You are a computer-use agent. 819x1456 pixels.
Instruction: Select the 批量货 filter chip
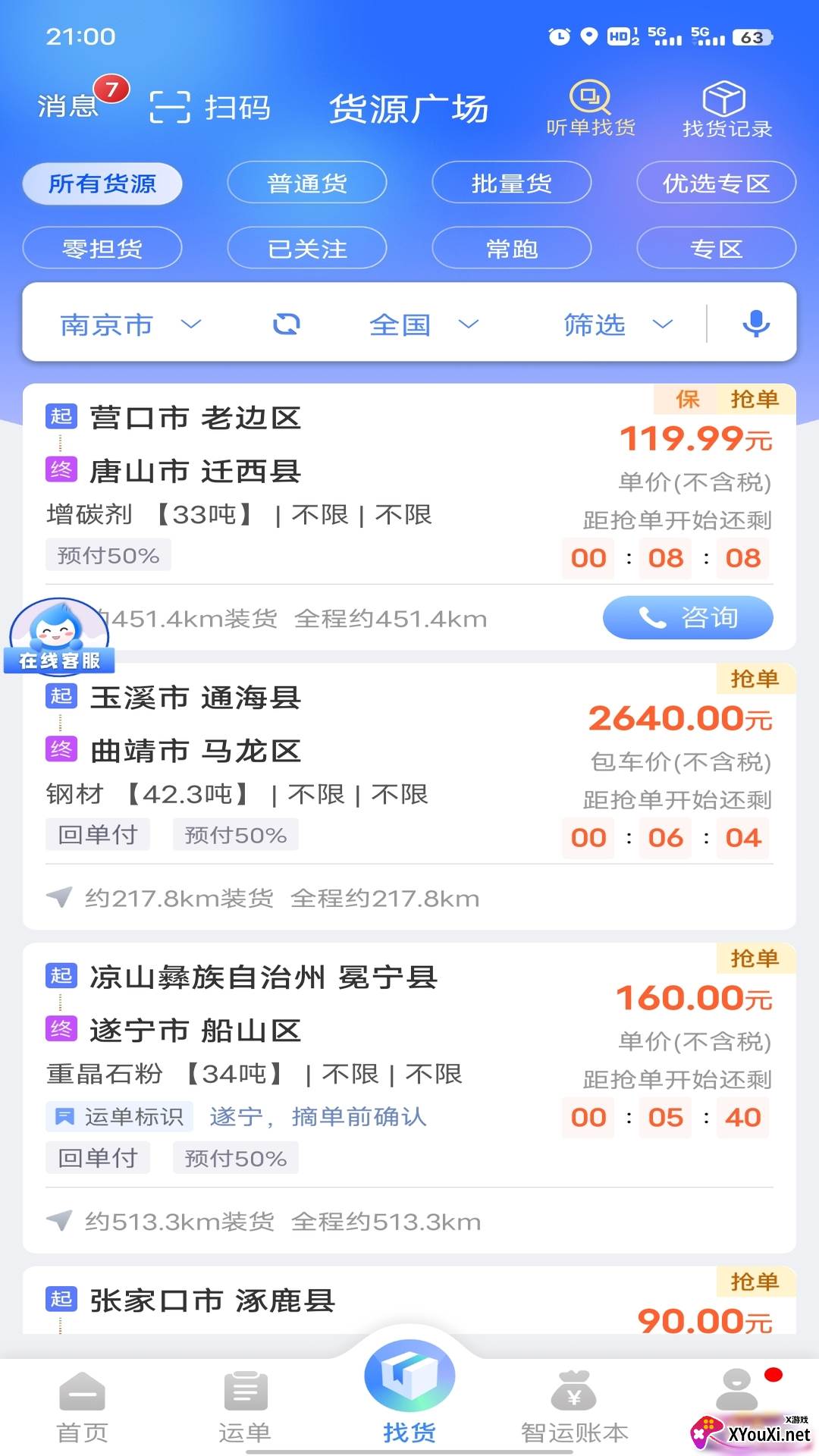tap(512, 183)
